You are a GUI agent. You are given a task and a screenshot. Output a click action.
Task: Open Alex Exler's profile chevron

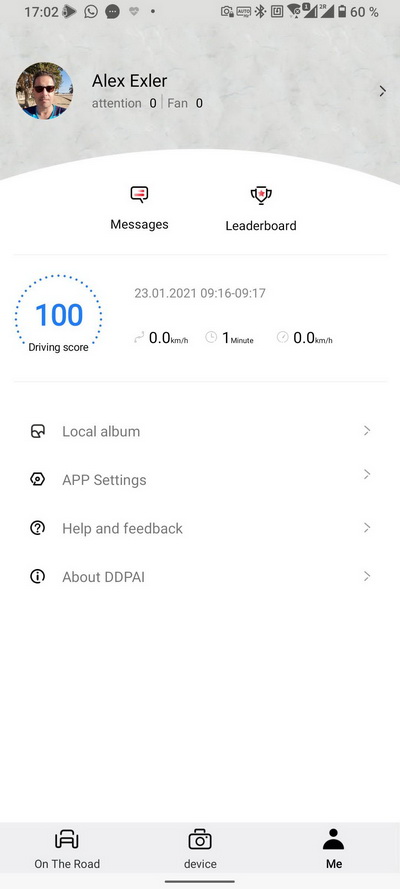tap(382, 91)
